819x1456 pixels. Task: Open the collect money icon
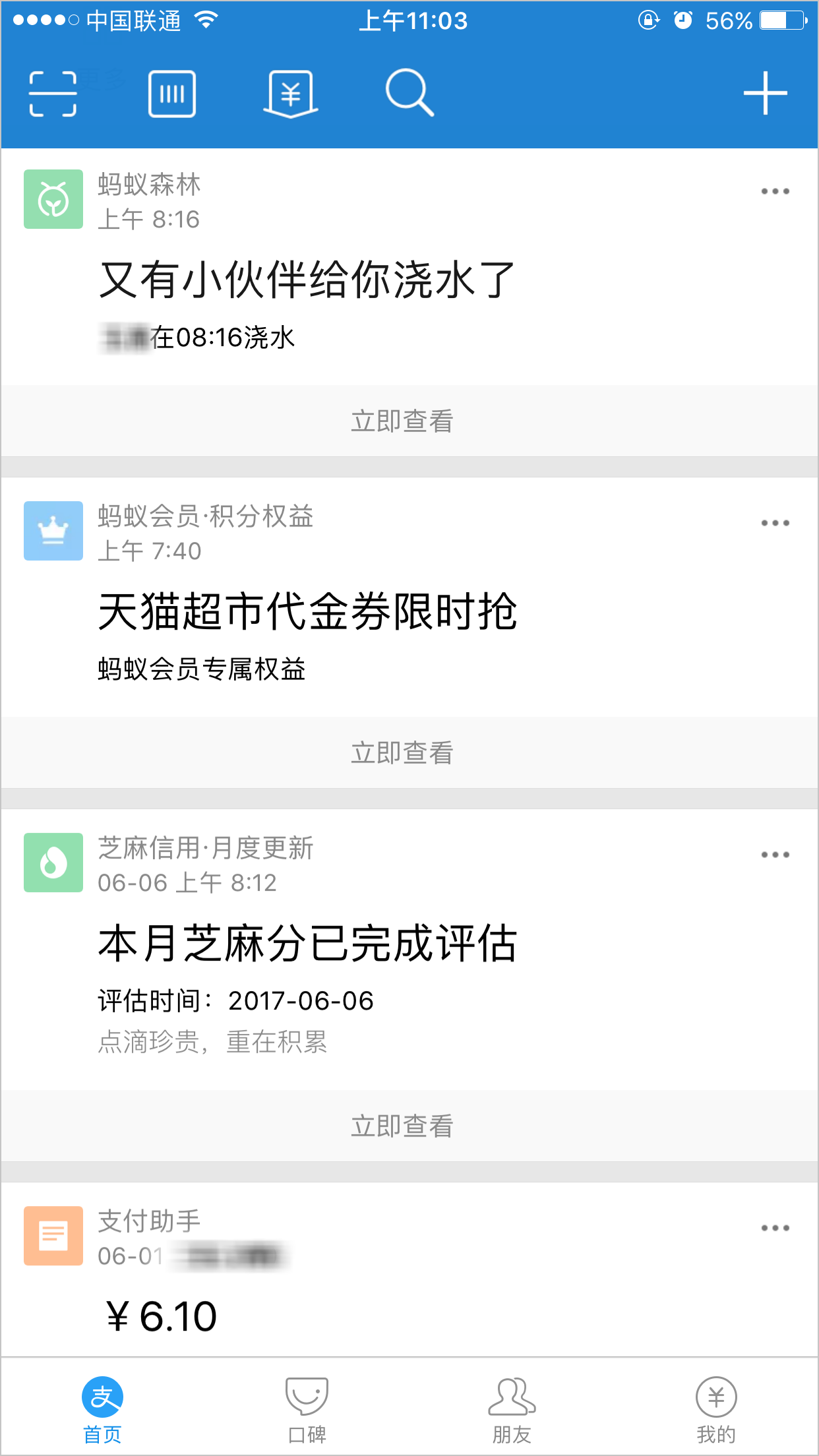tap(291, 94)
